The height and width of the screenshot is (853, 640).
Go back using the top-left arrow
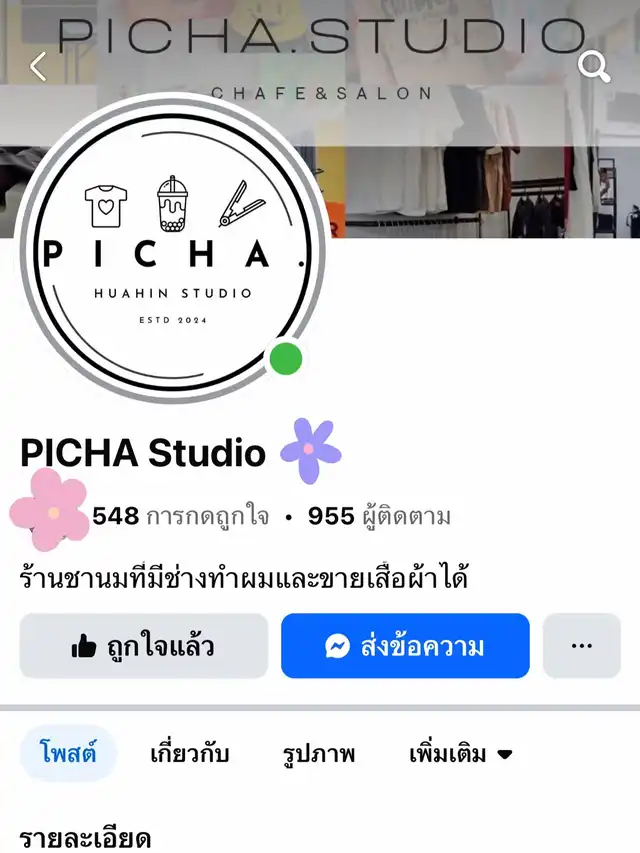point(38,67)
